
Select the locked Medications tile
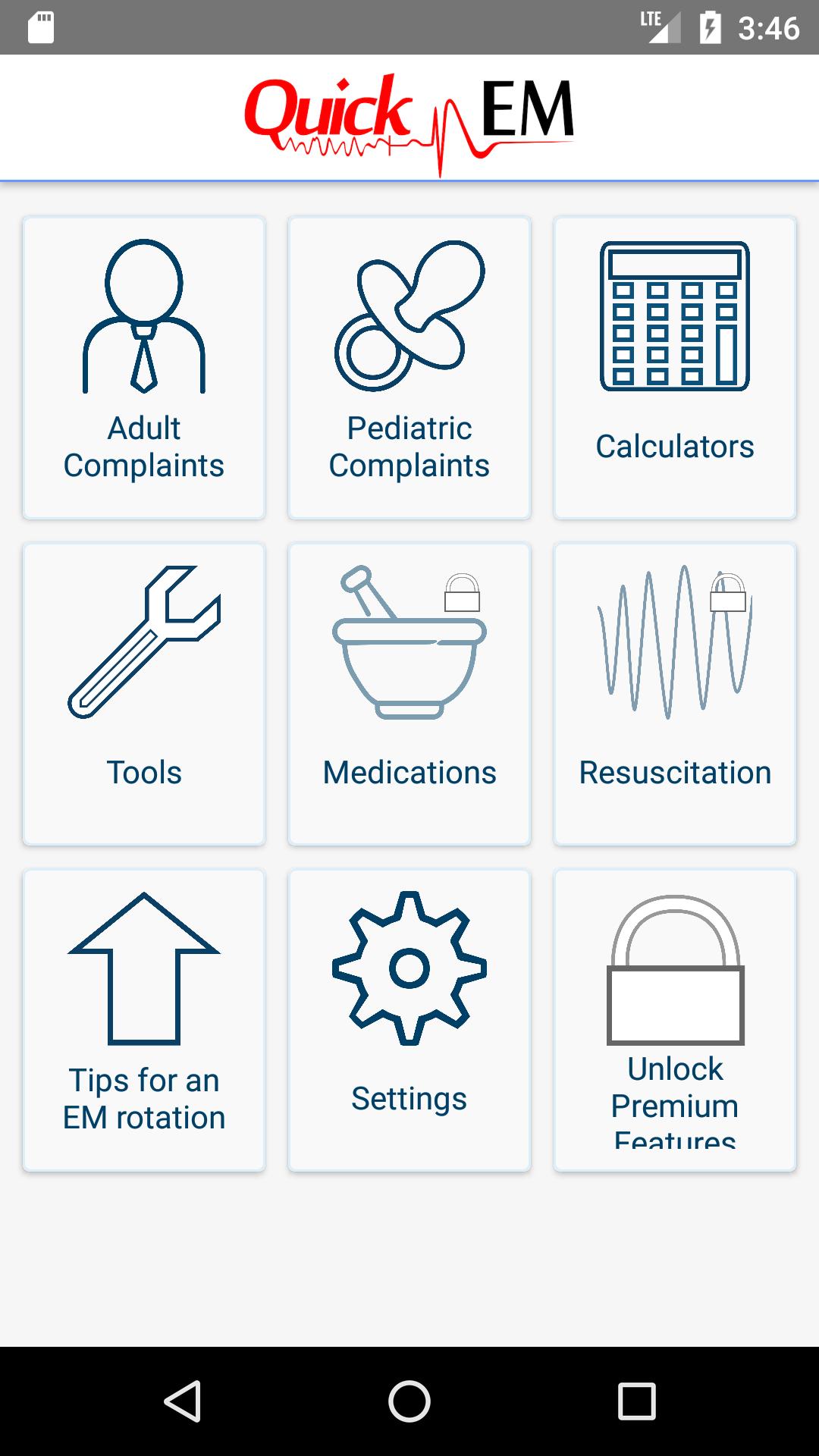pyautogui.click(x=409, y=694)
